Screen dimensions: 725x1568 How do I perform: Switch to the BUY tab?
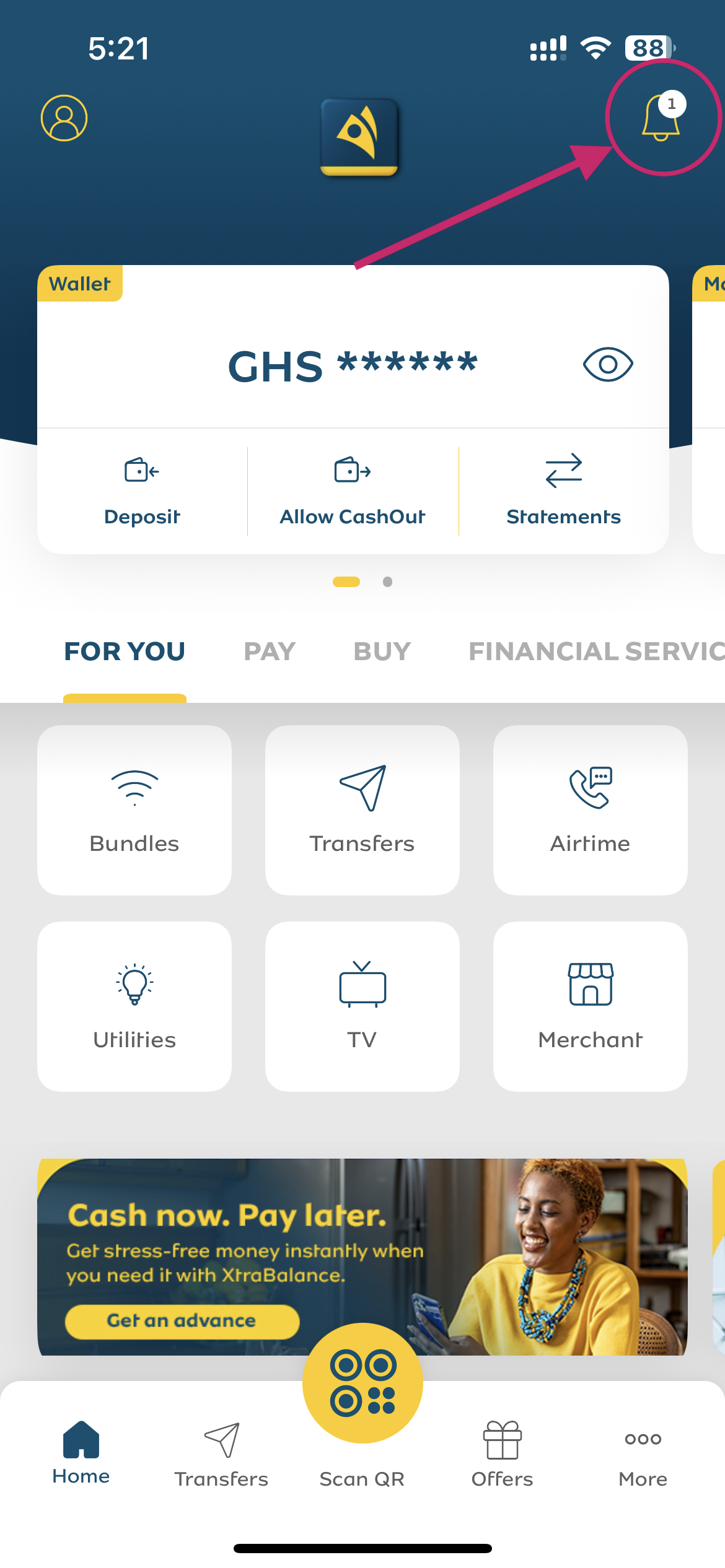click(382, 651)
